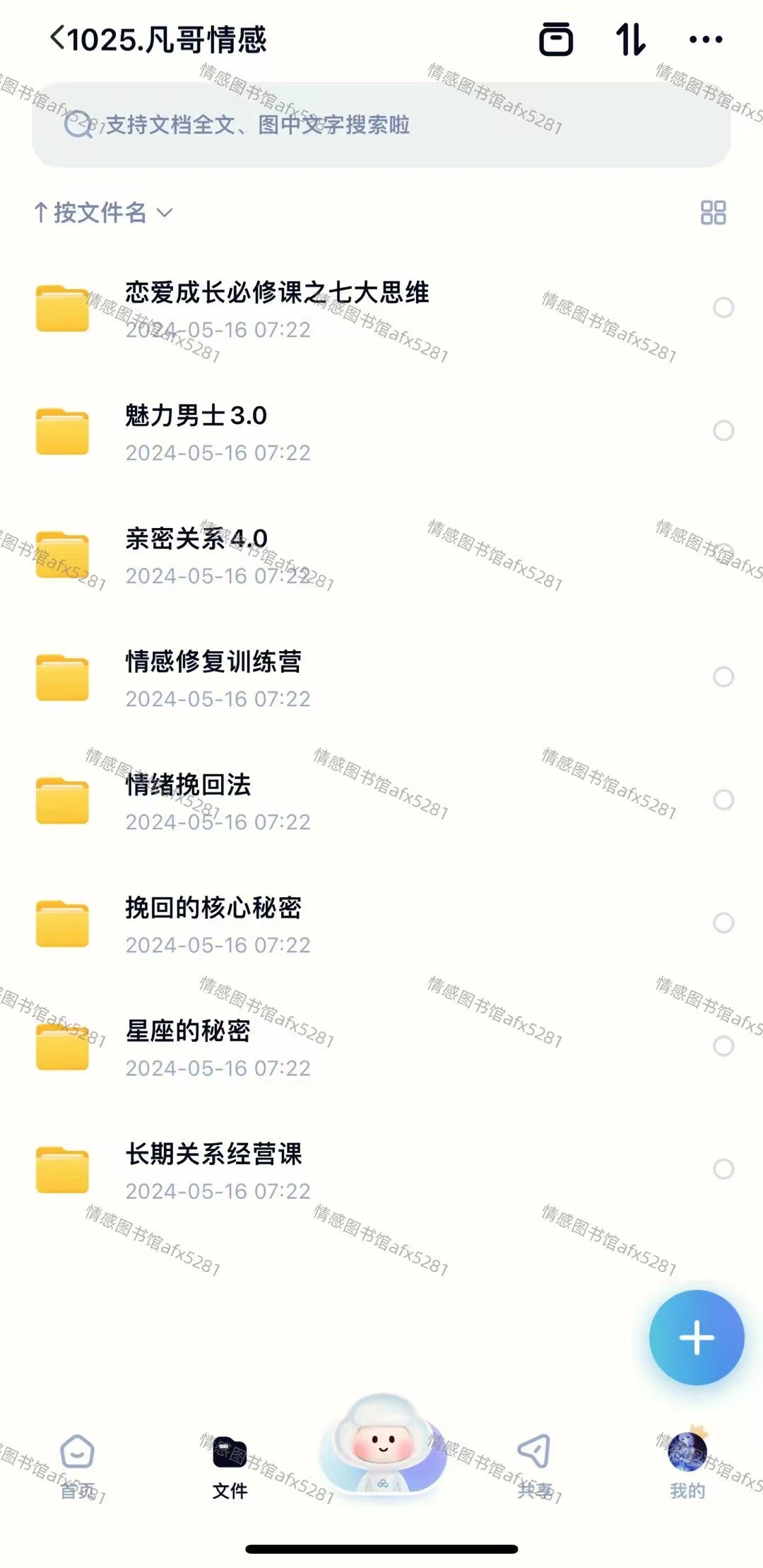Viewport: 763px width, 1568px height.
Task: Switch to grid view layout
Action: click(x=713, y=212)
